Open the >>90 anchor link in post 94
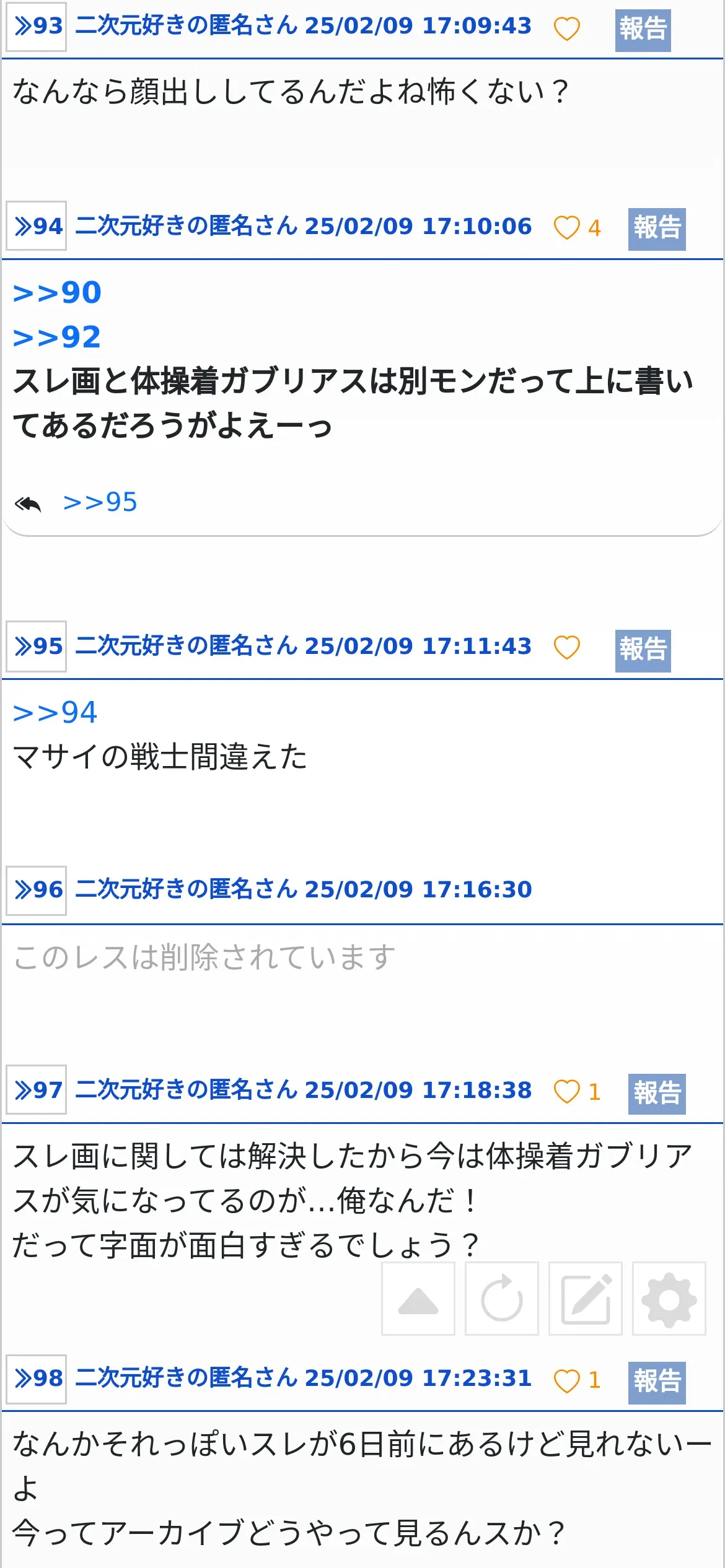Image resolution: width=725 pixels, height=1568 pixels. (57, 292)
